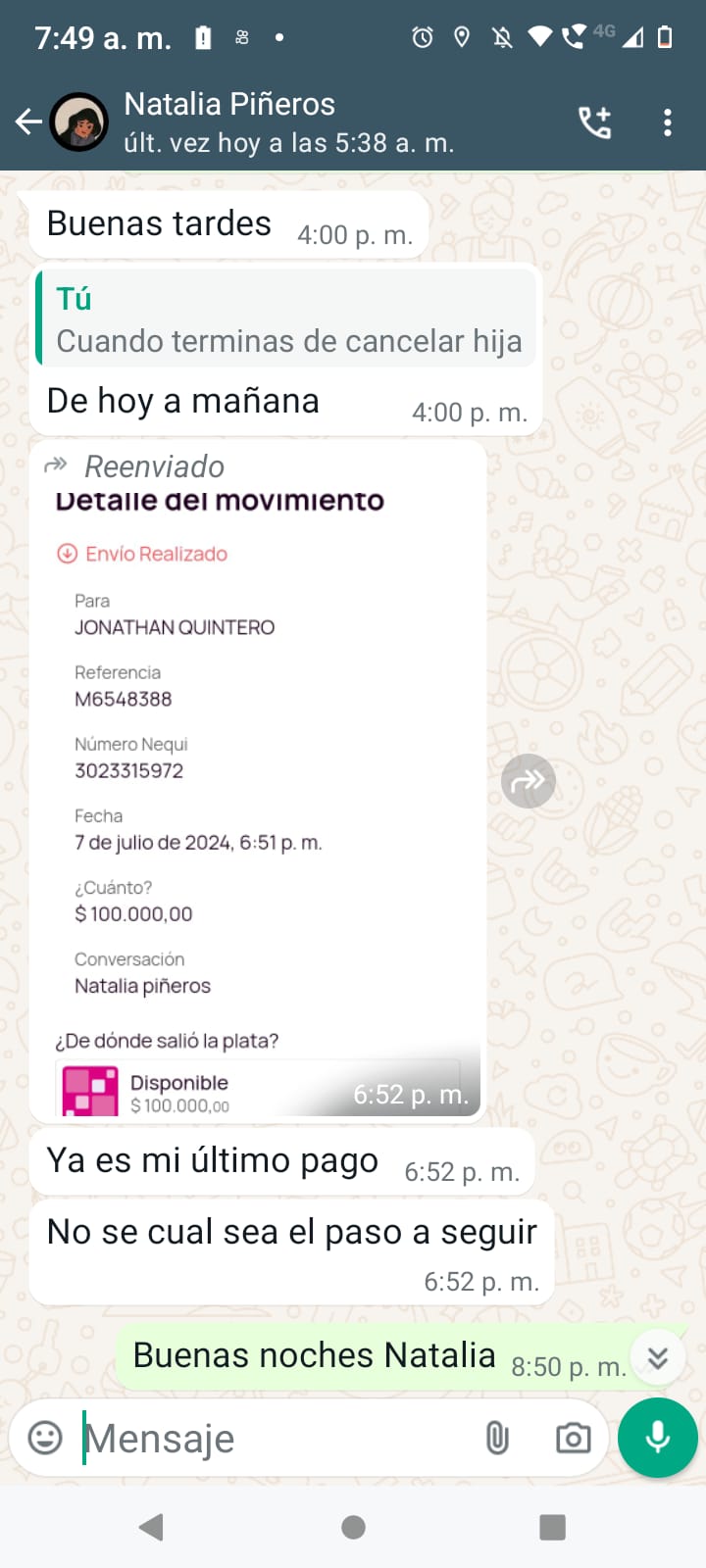Focus the Mensaje text field
The width and height of the screenshot is (706, 1568).
tap(275, 1438)
